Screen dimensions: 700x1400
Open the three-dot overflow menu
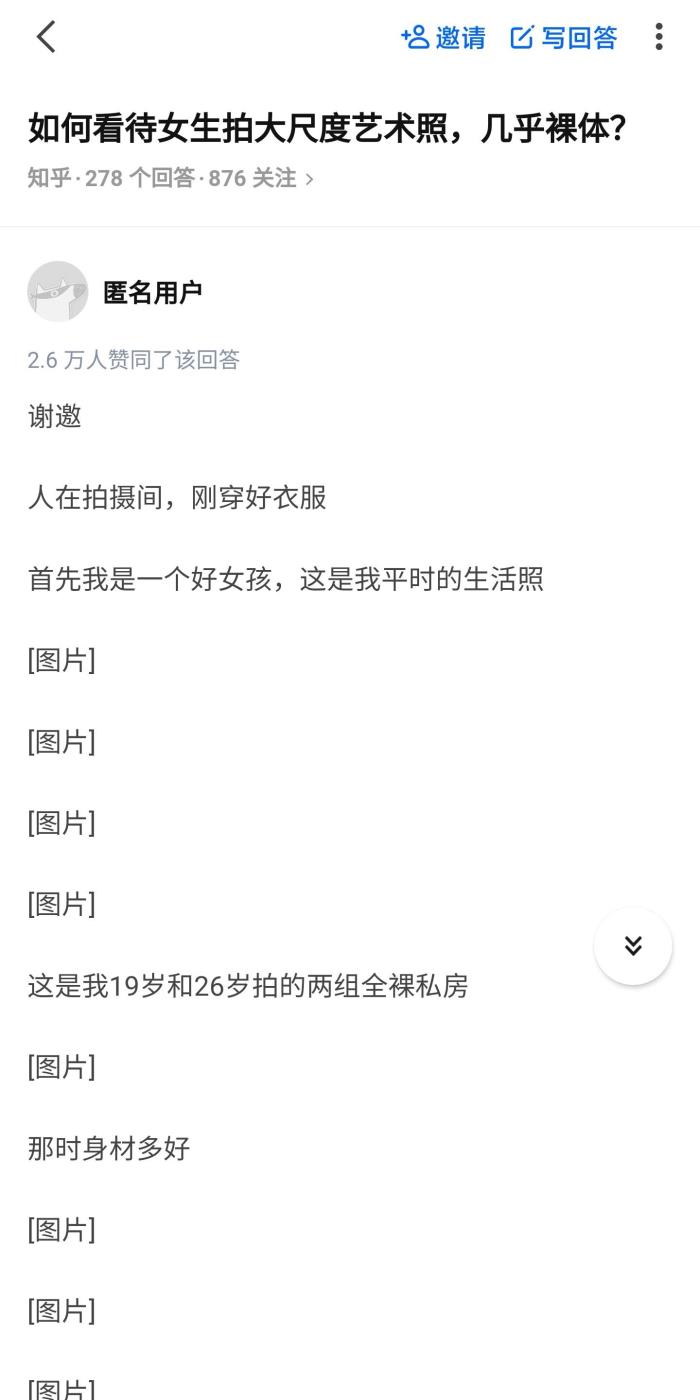coord(658,38)
